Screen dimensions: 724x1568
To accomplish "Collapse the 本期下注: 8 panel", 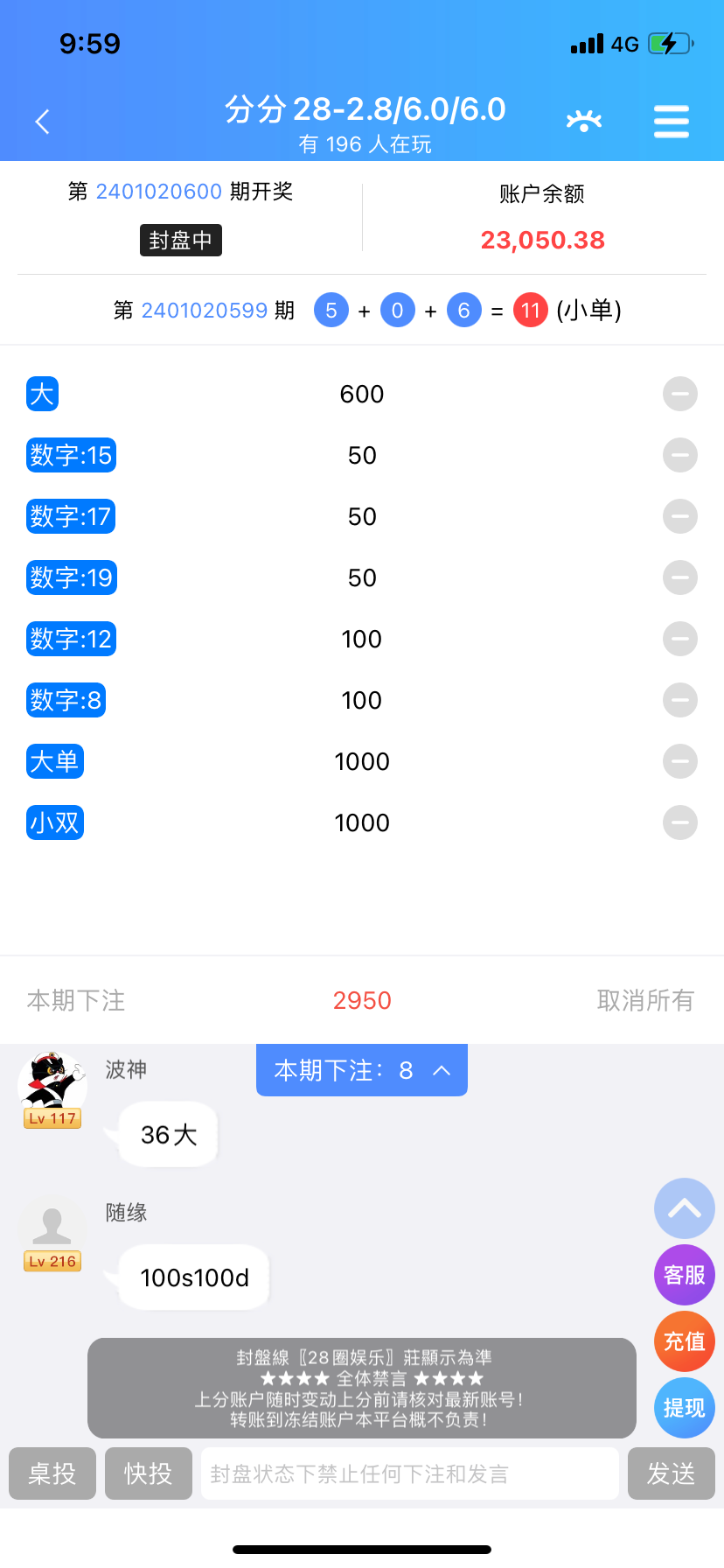I will point(362,1070).
